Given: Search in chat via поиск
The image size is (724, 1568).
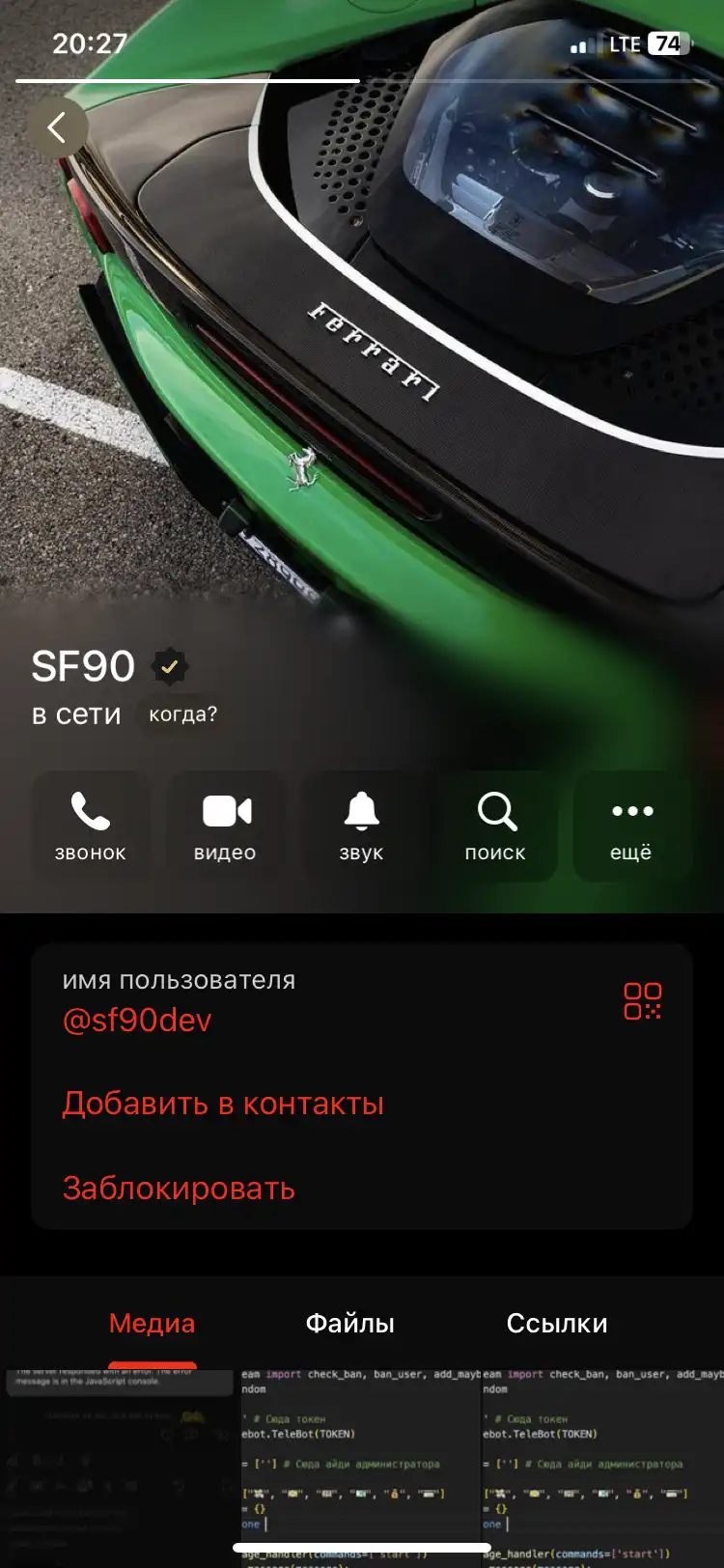Looking at the screenshot, I should 496,826.
